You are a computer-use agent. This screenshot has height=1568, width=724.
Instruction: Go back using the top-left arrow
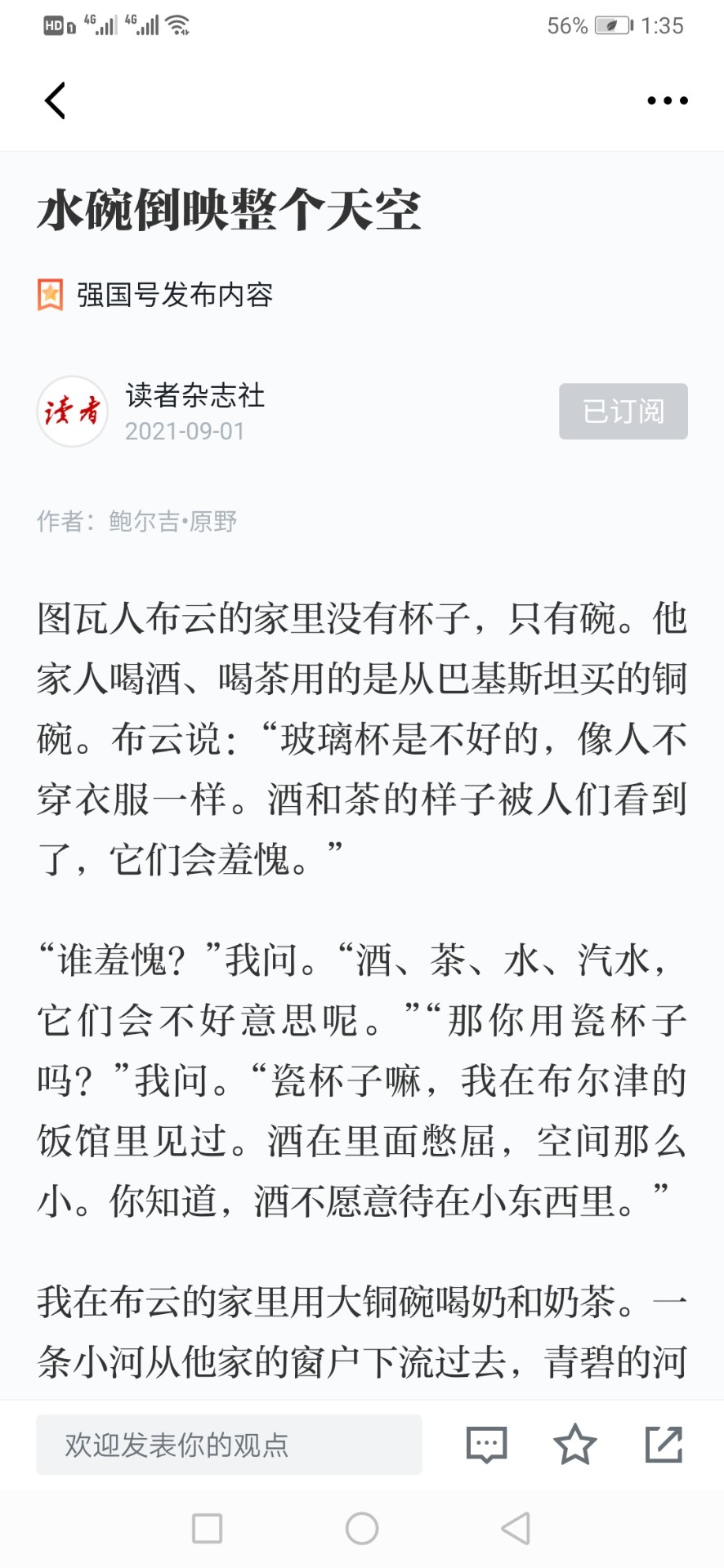[55, 100]
